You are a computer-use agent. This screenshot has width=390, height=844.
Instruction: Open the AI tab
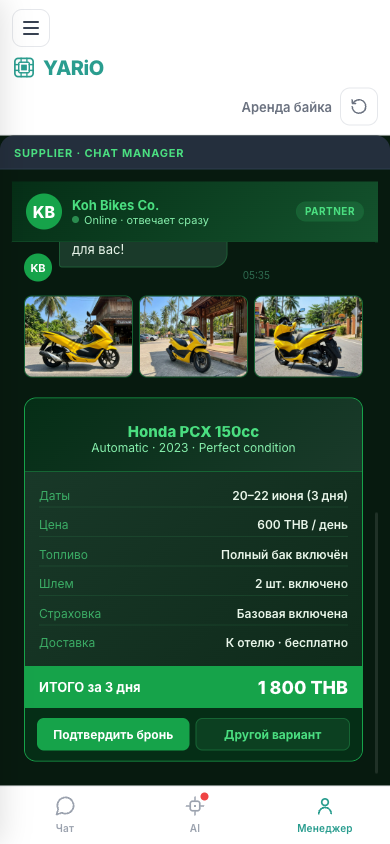195,814
